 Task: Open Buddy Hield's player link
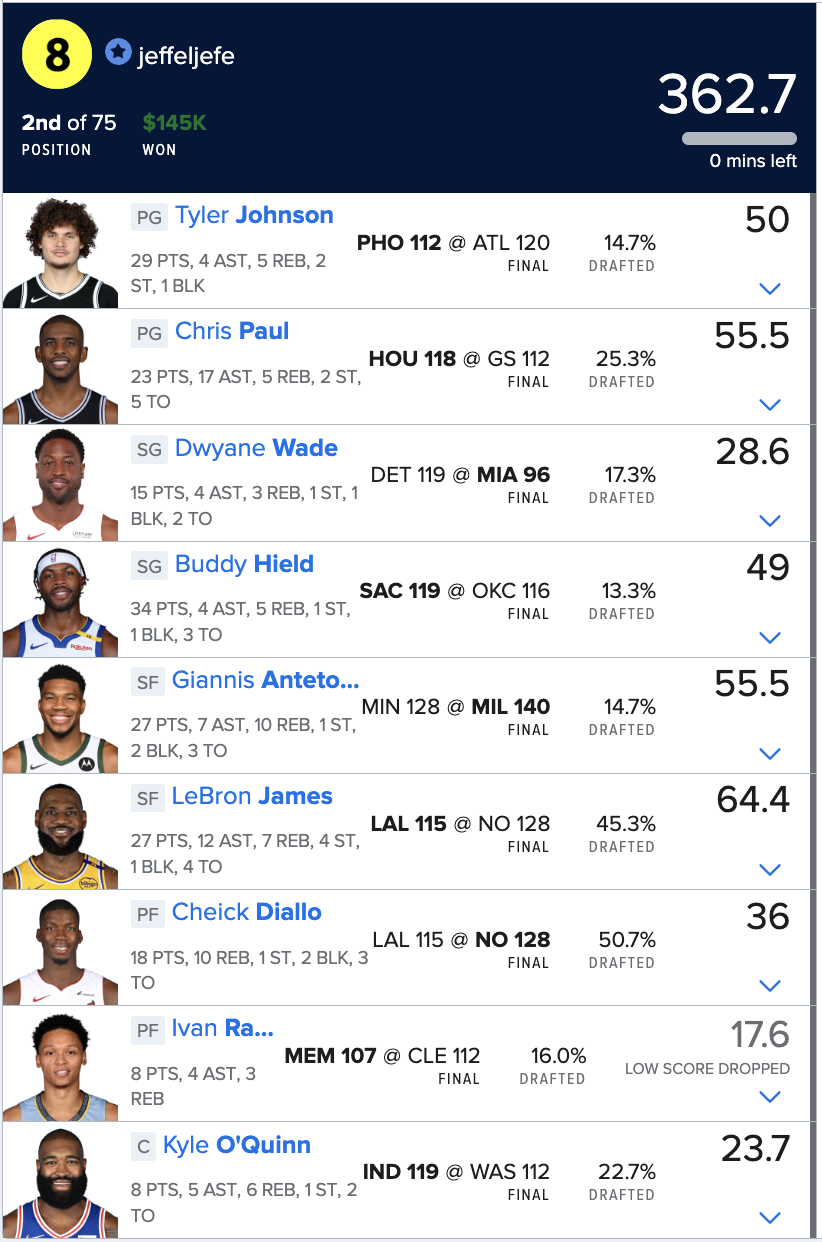pos(244,564)
